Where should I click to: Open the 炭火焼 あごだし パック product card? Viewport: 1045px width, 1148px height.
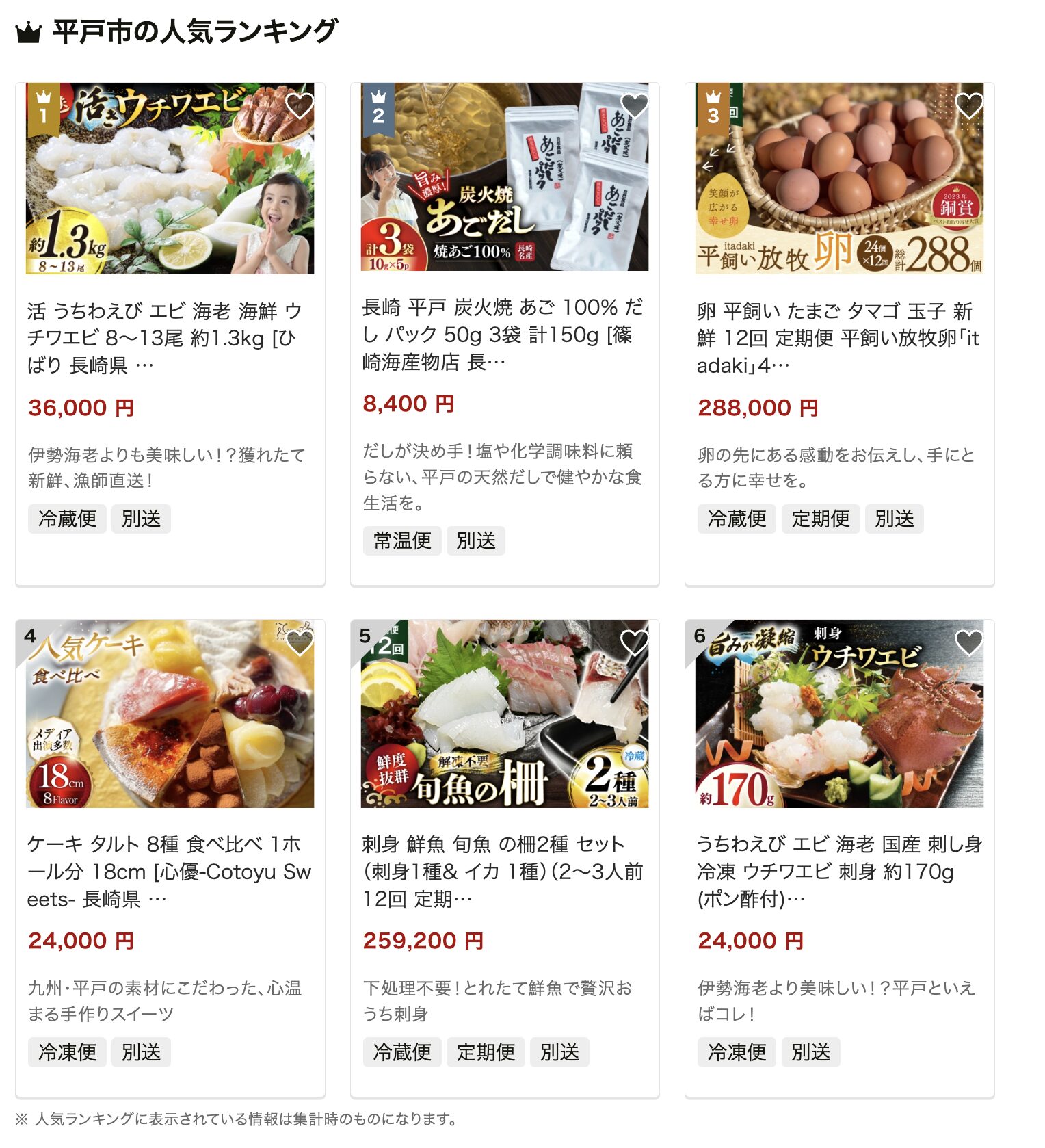pyautogui.click(x=503, y=335)
